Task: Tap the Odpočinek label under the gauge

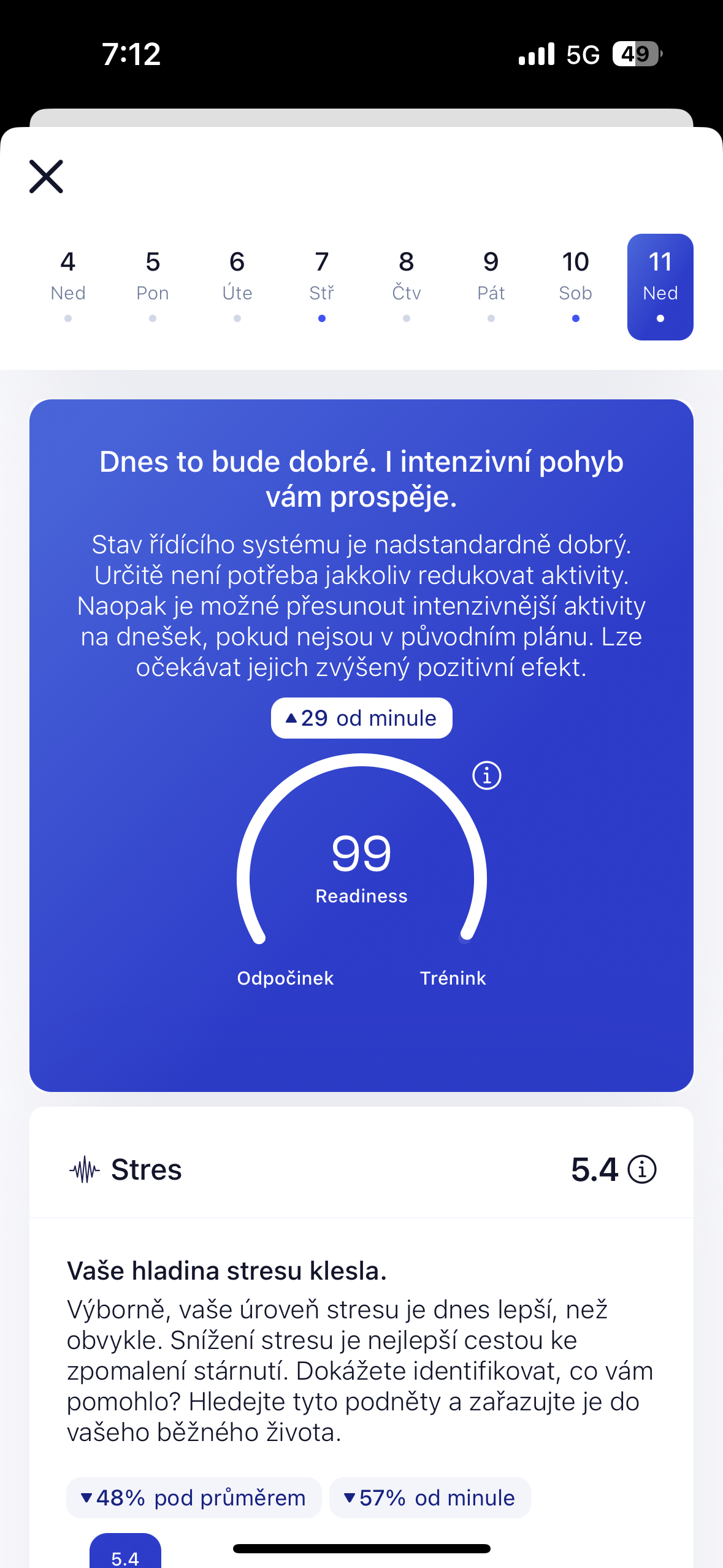Action: tap(285, 977)
